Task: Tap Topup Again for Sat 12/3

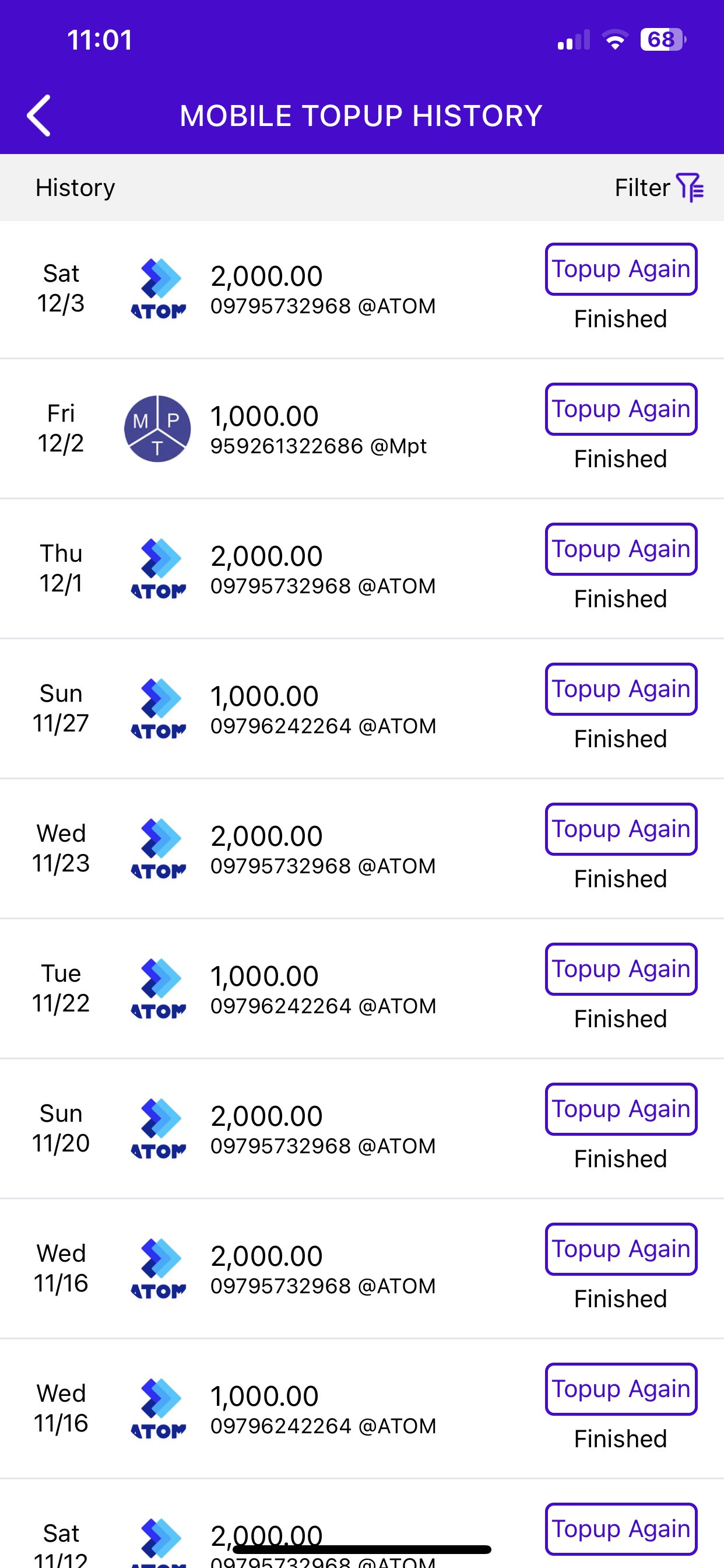Action: [x=621, y=269]
